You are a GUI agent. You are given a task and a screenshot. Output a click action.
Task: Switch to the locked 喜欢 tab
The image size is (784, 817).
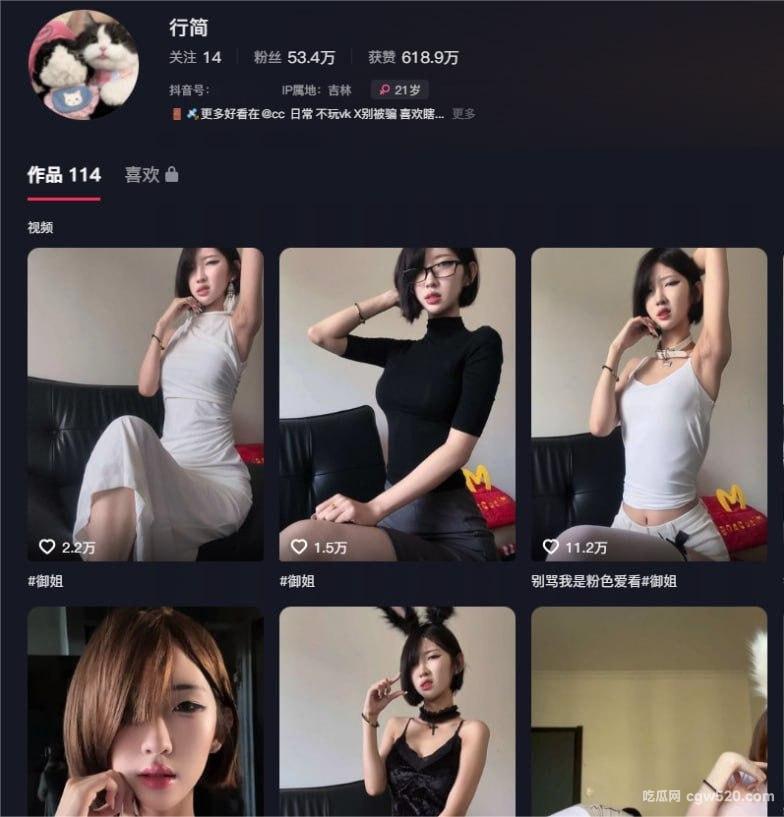(151, 175)
